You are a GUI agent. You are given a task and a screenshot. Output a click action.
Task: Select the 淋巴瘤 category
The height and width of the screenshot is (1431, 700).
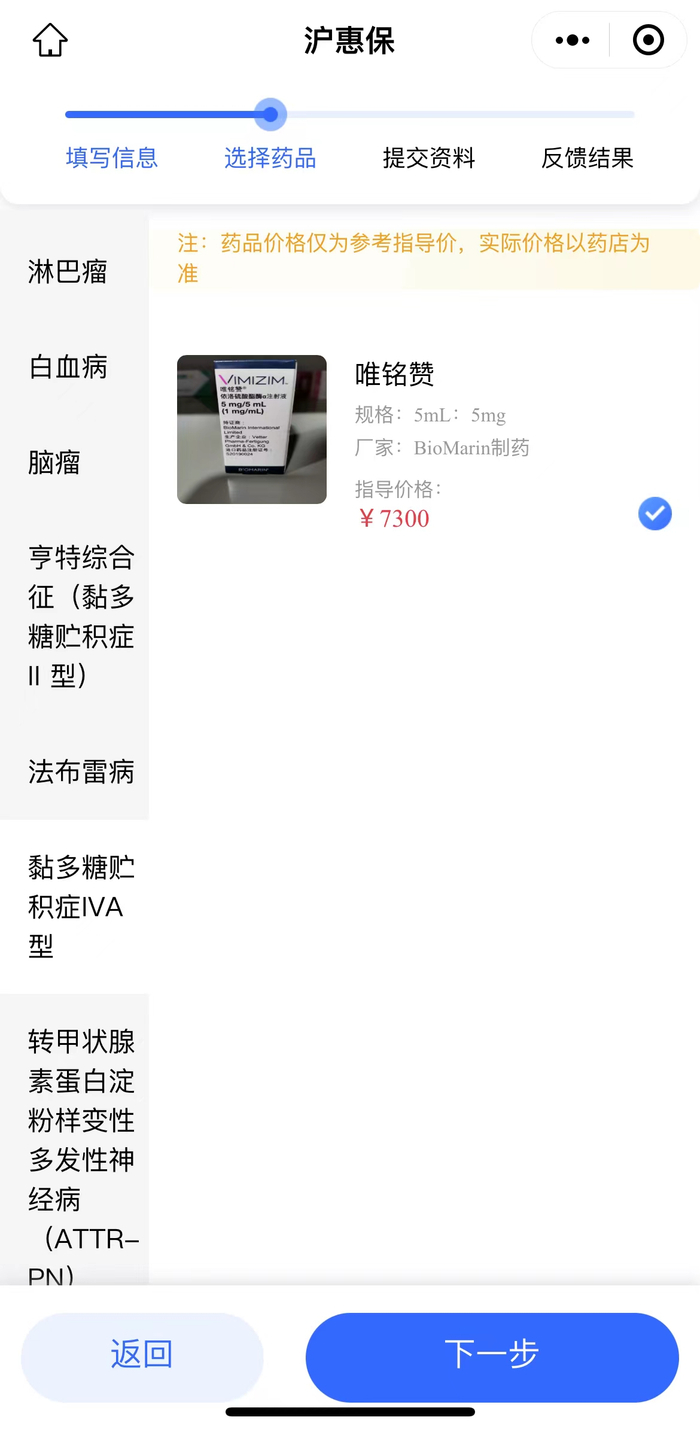tap(68, 272)
